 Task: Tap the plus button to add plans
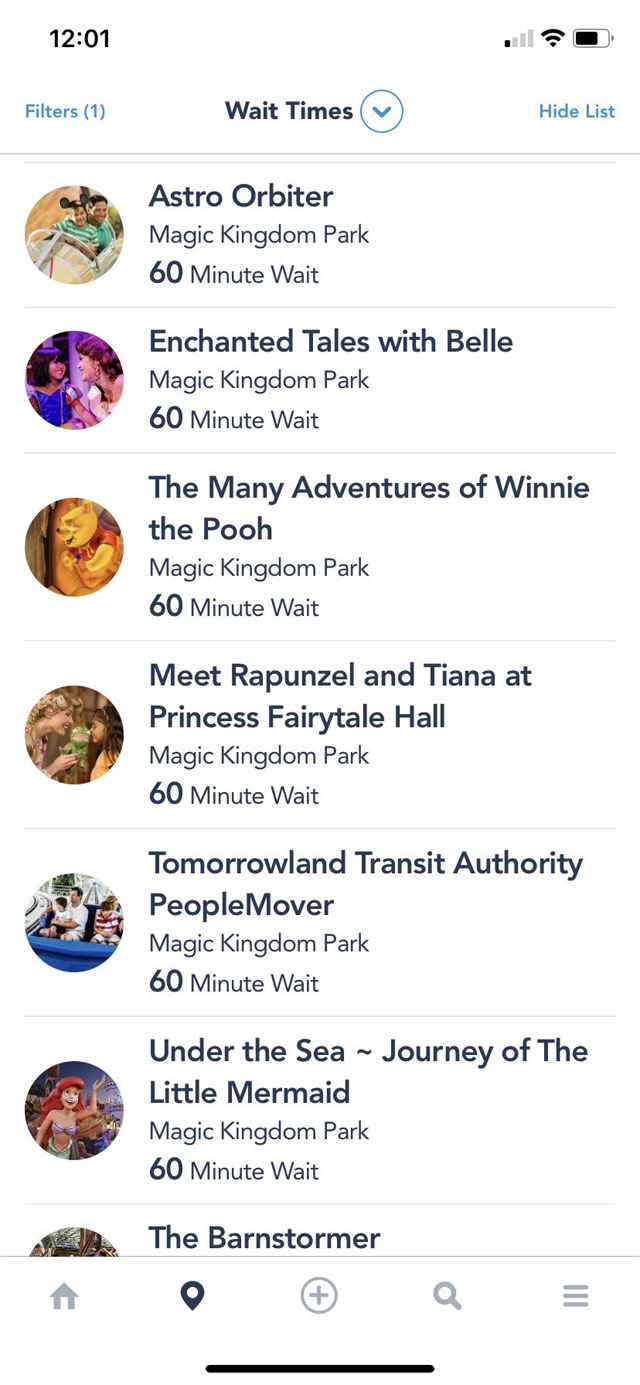[319, 1297]
